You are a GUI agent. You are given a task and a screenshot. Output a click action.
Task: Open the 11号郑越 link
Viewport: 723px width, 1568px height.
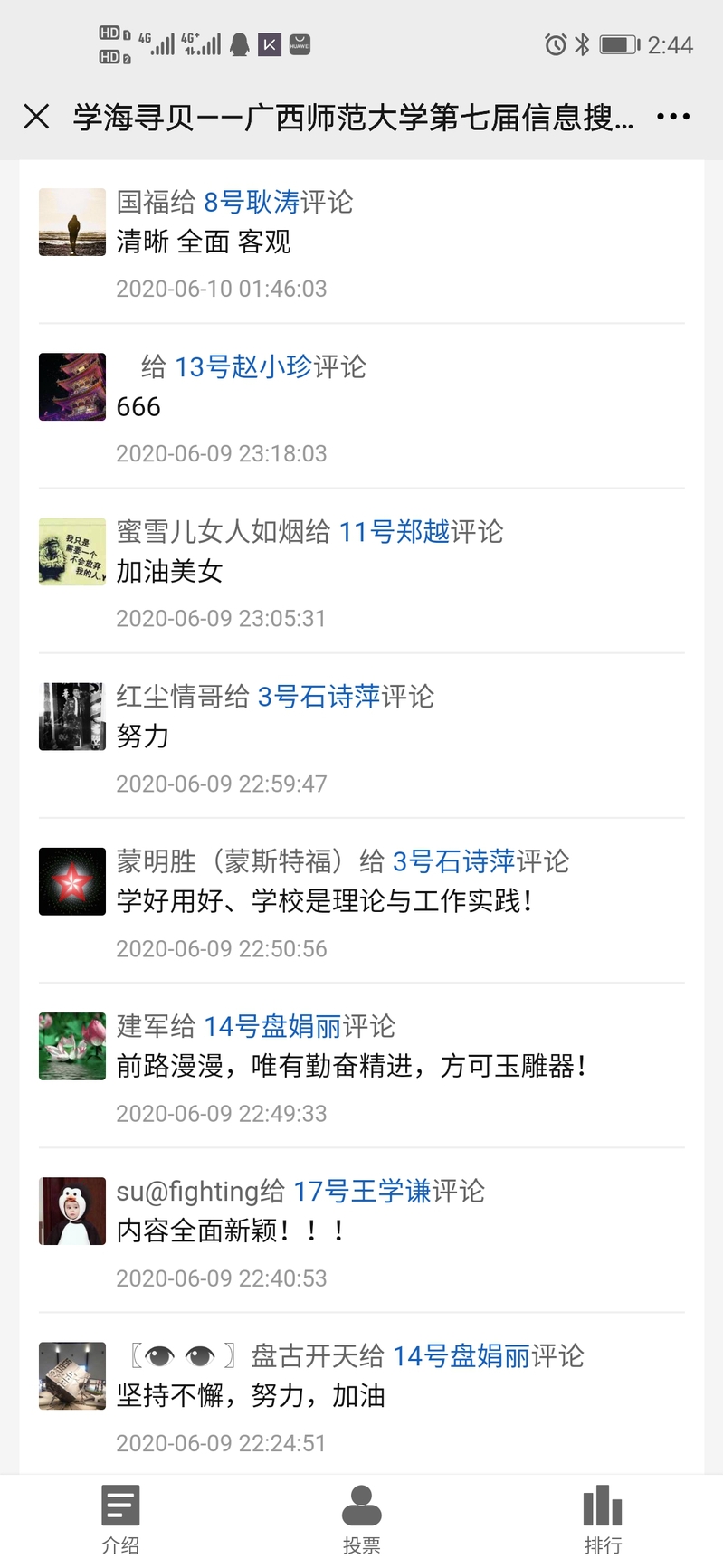click(394, 531)
